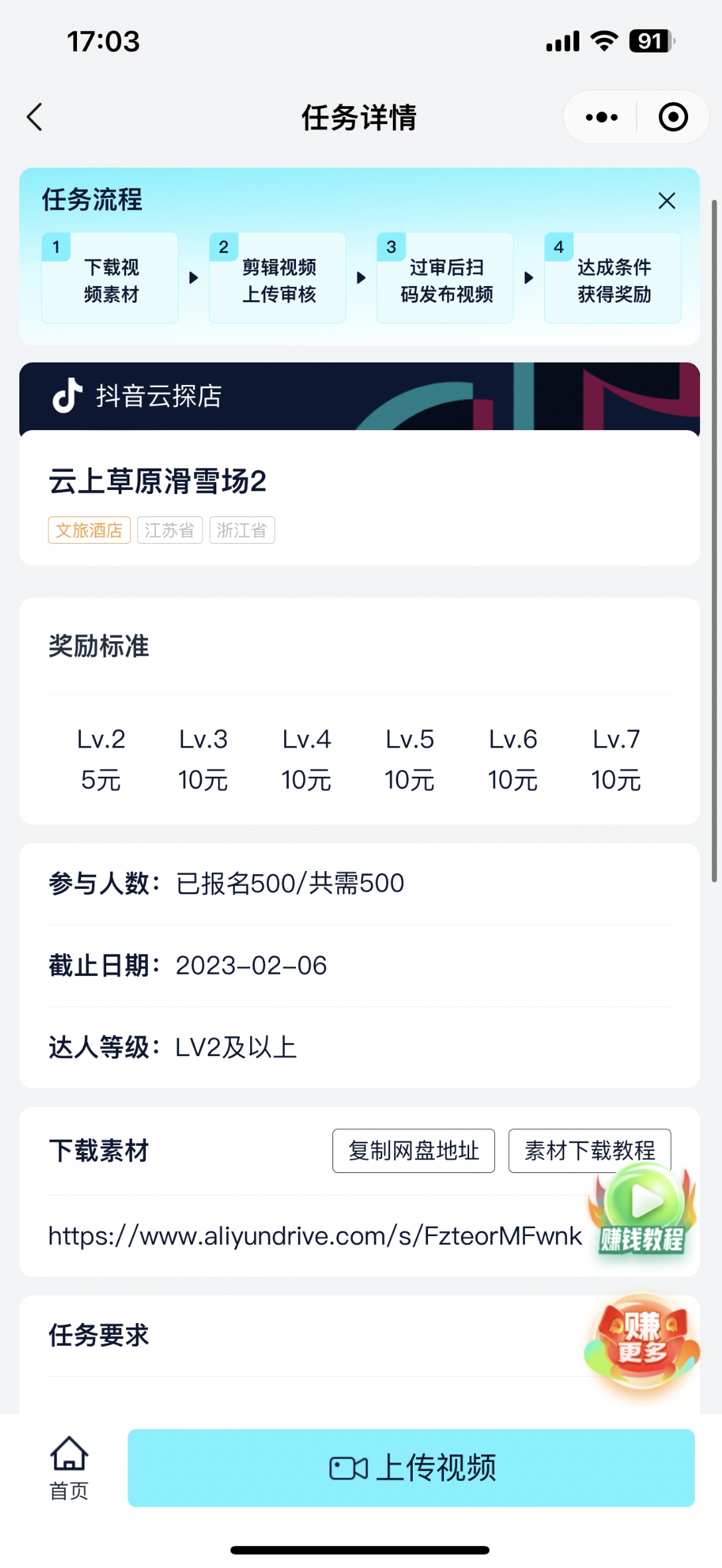Expand step 3 过审后扫码发布视频
Viewport: 722px width, 1568px height.
pyautogui.click(x=445, y=277)
